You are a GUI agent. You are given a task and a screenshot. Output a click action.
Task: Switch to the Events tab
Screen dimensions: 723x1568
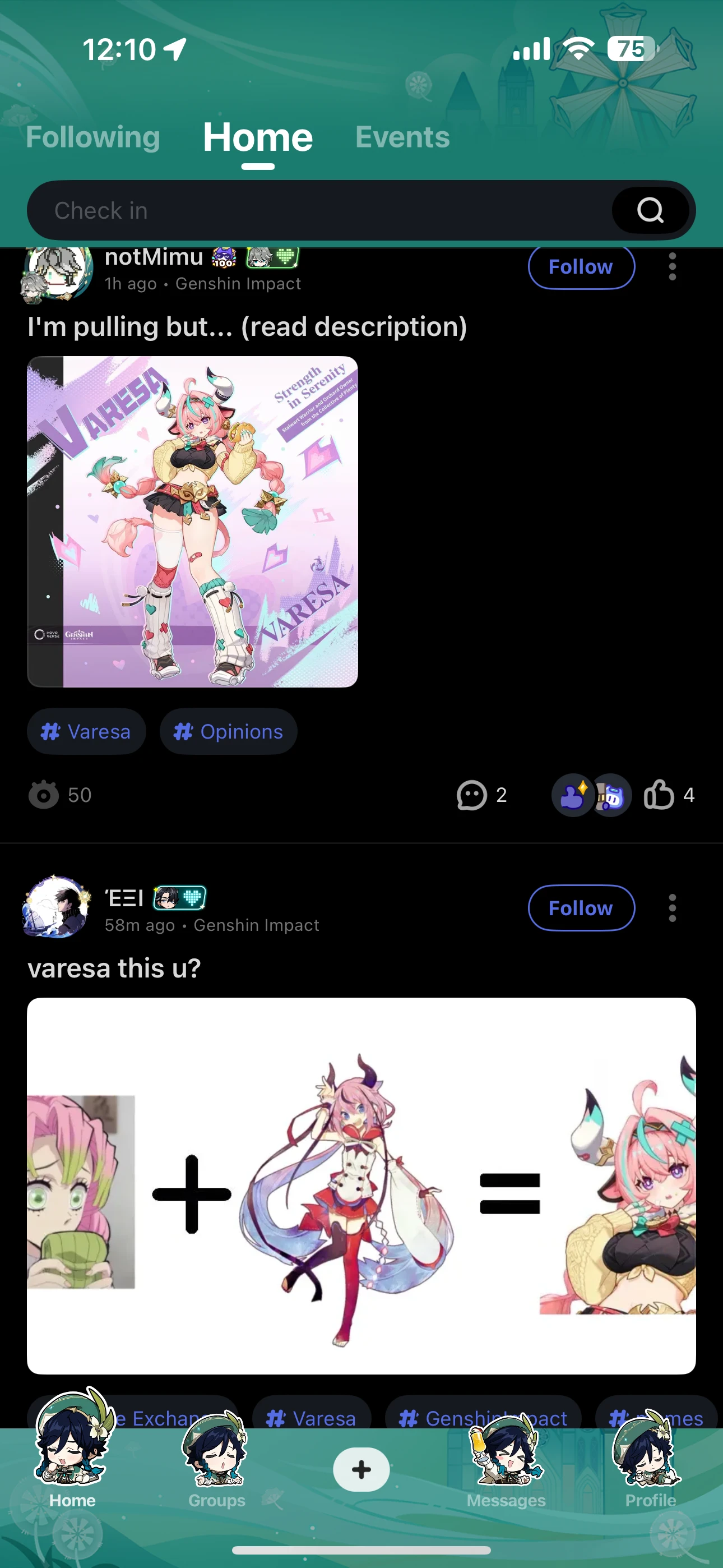[x=402, y=137]
